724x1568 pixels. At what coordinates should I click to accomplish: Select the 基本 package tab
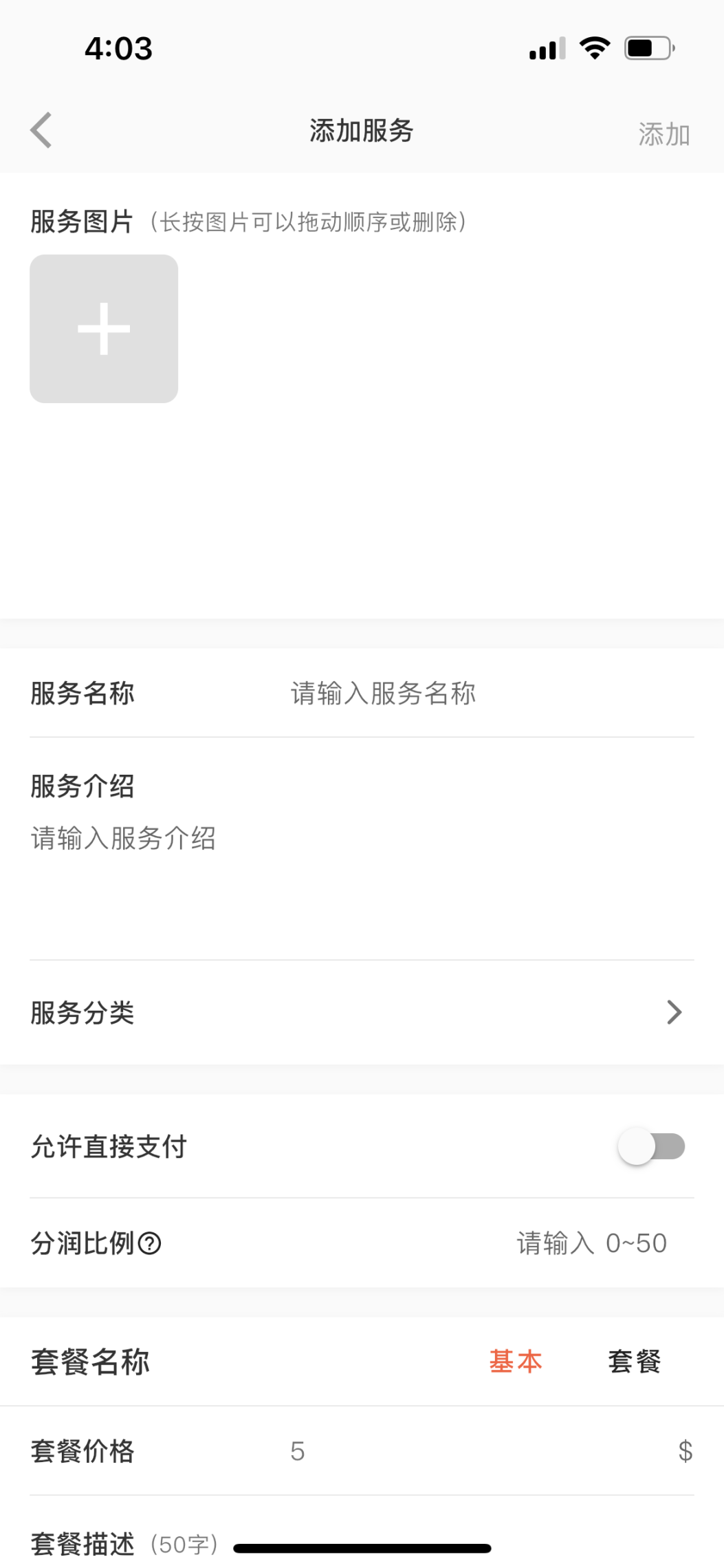[516, 1362]
